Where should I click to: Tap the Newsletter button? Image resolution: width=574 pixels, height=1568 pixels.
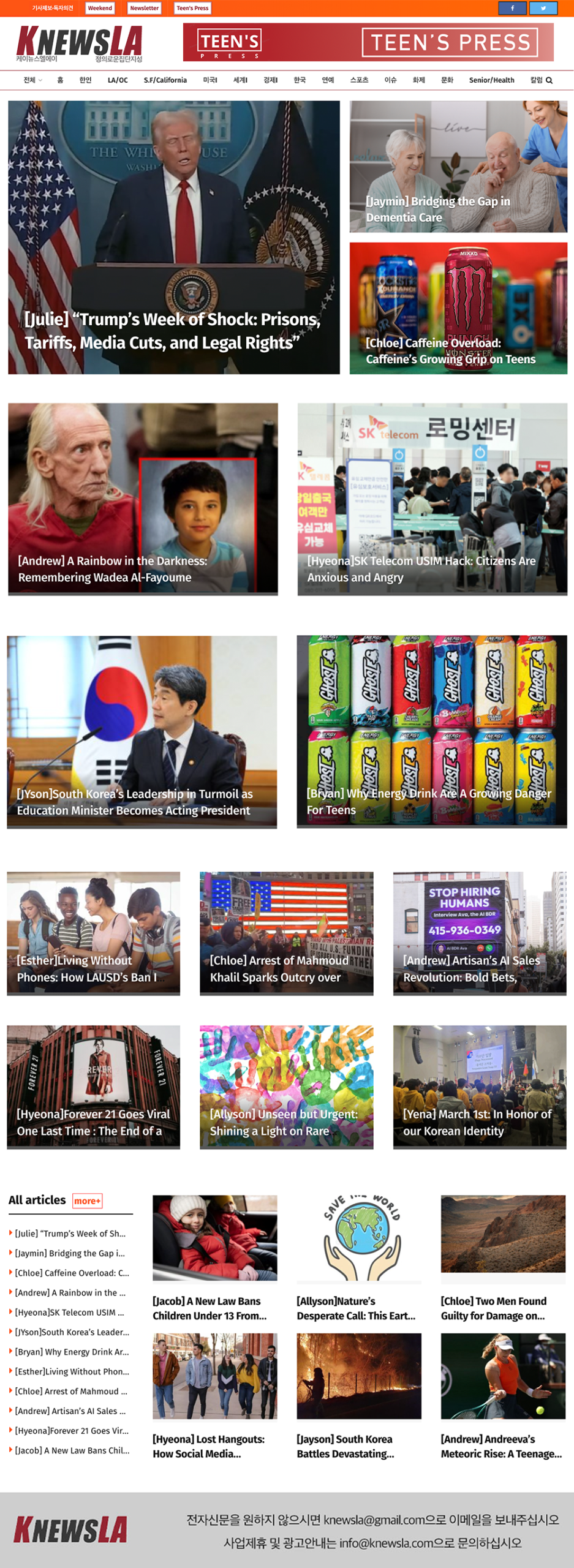[x=144, y=8]
